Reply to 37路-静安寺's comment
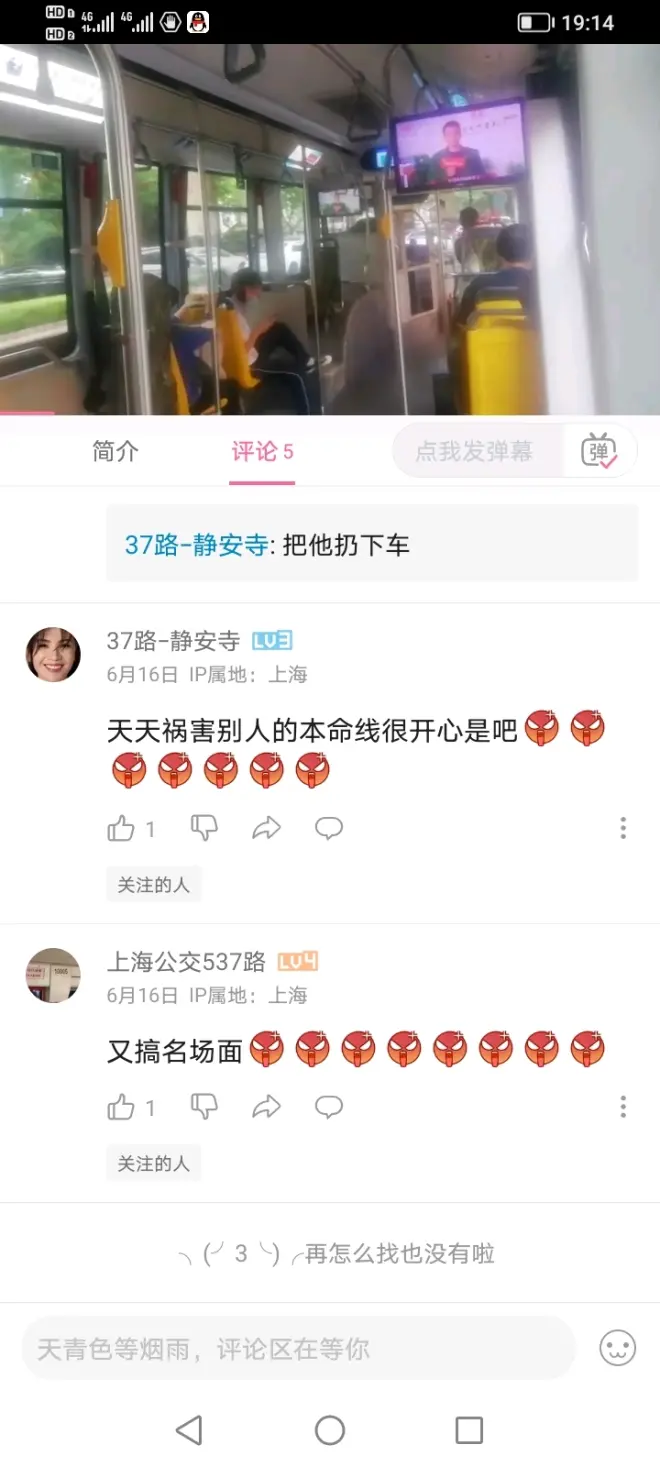Screen dimensions: 660x1467 (x=329, y=828)
